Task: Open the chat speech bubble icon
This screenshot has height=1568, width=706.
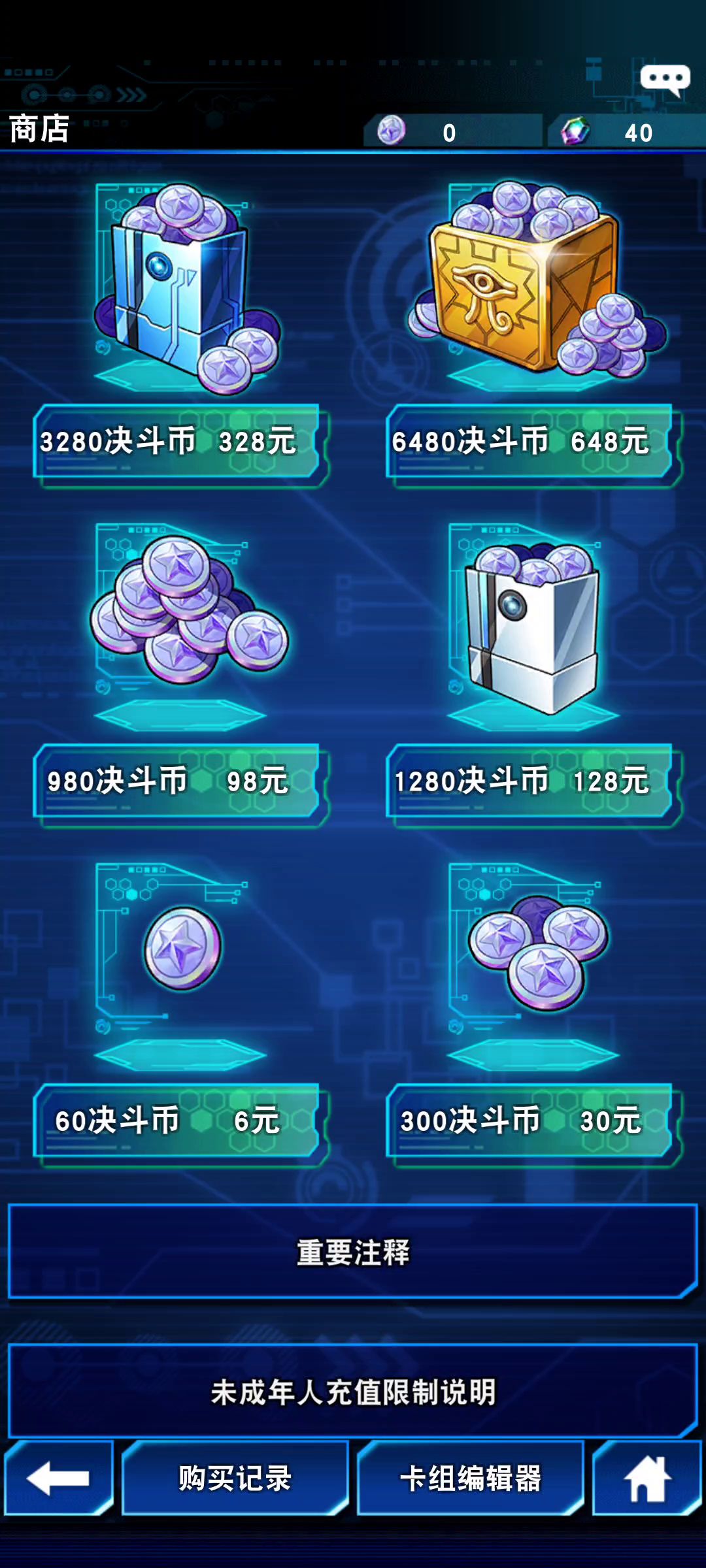Action: point(665,80)
